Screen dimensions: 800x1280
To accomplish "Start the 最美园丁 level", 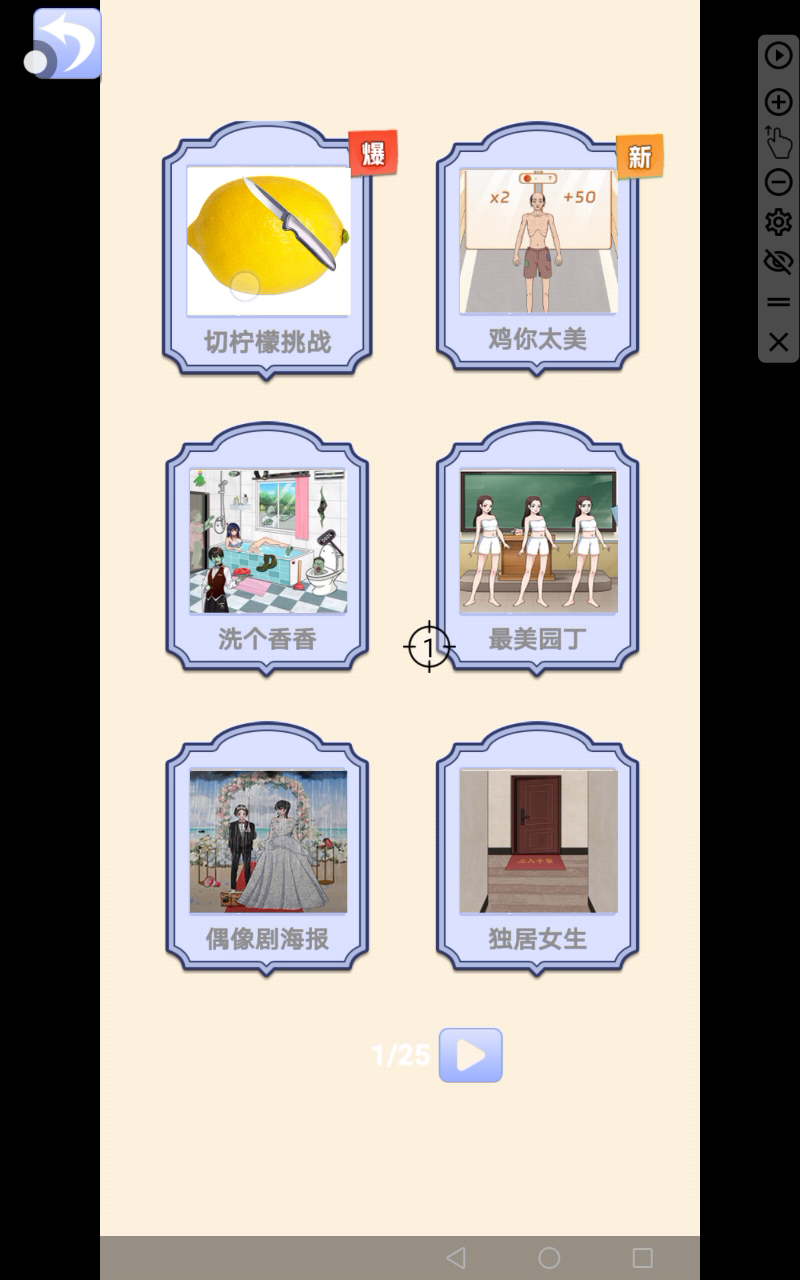I will [x=538, y=552].
